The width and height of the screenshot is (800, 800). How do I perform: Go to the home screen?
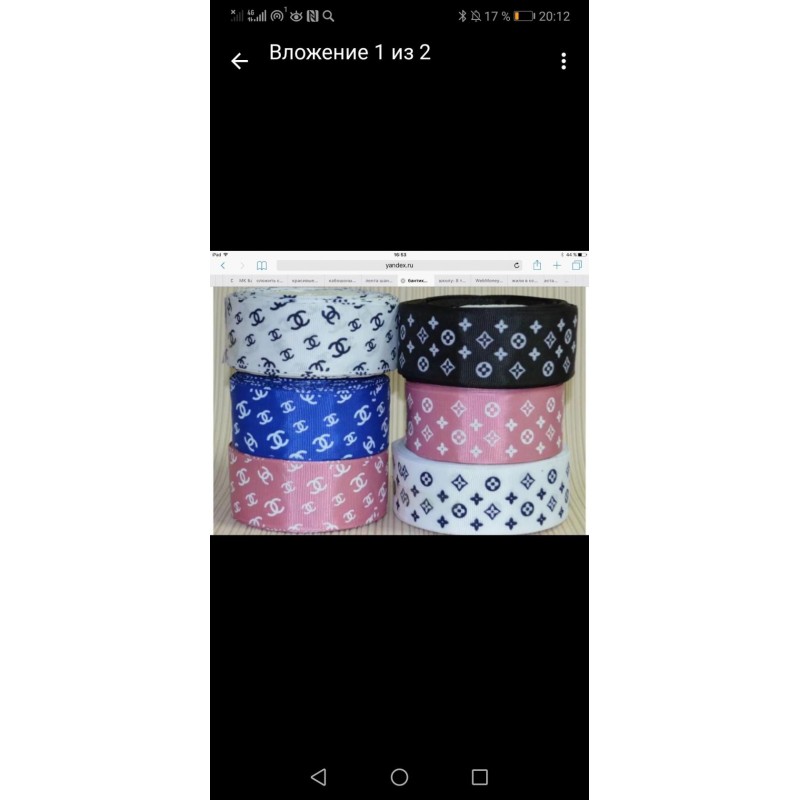399,777
